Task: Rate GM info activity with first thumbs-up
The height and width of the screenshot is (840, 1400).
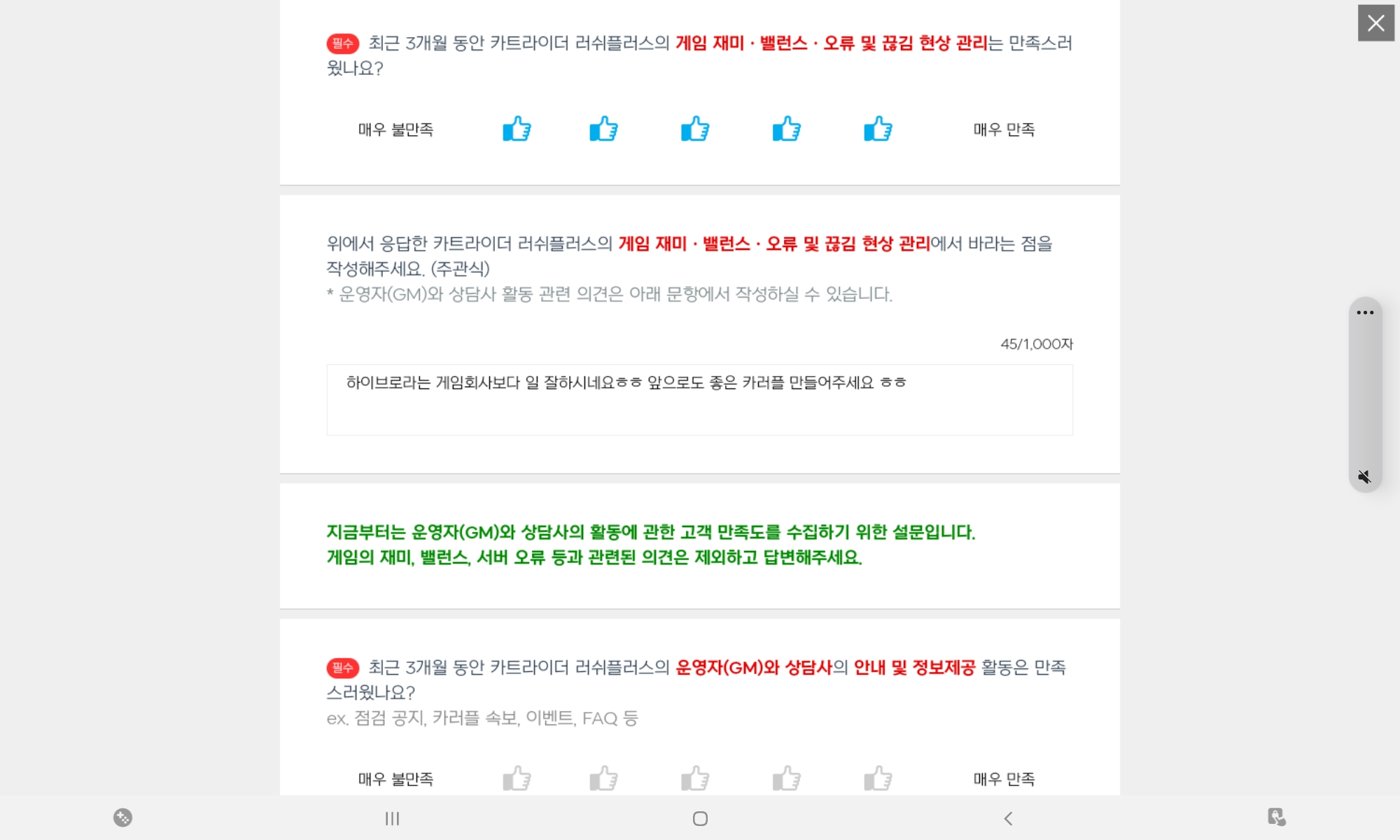Action: tap(517, 778)
